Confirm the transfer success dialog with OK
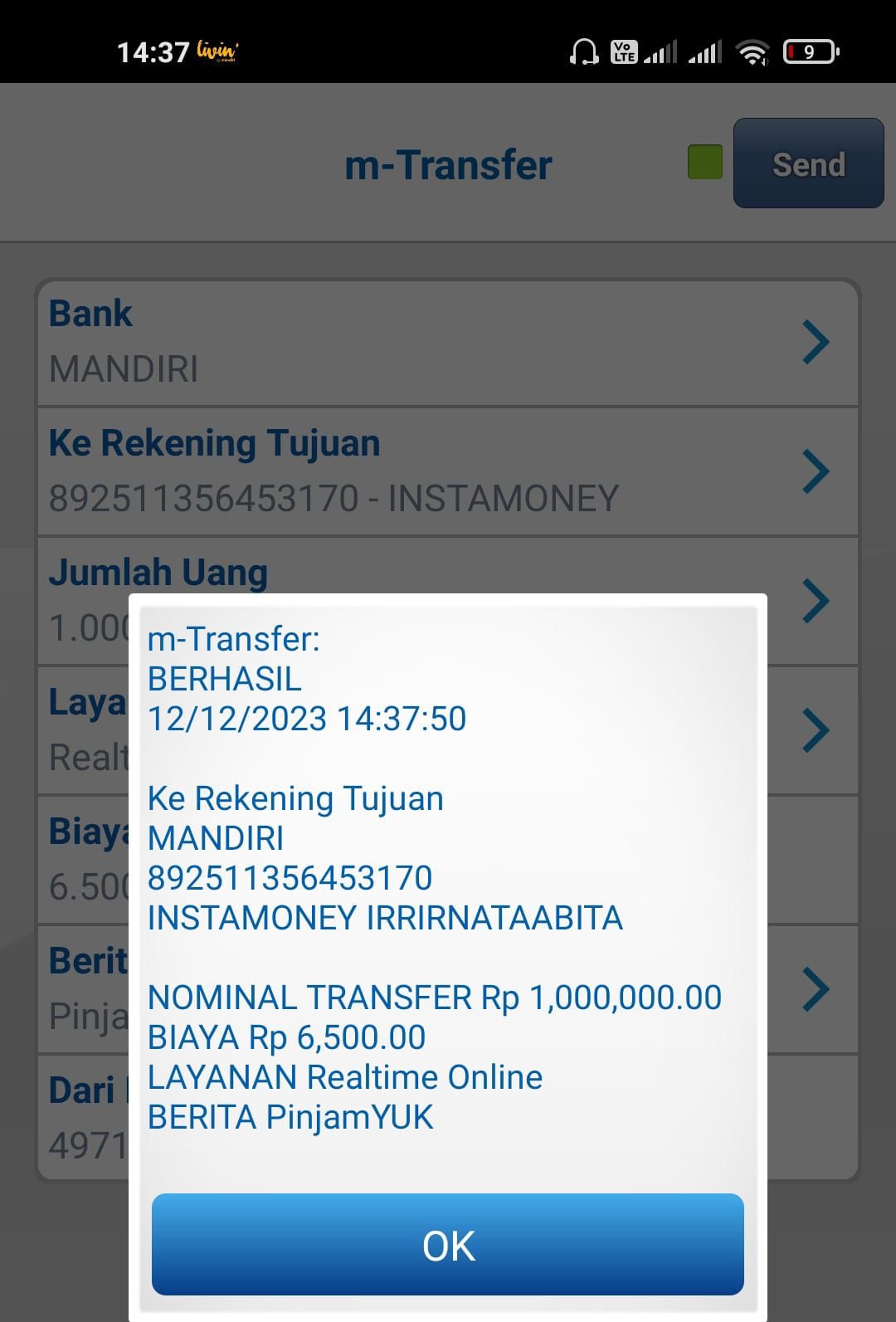 pyautogui.click(x=447, y=1244)
